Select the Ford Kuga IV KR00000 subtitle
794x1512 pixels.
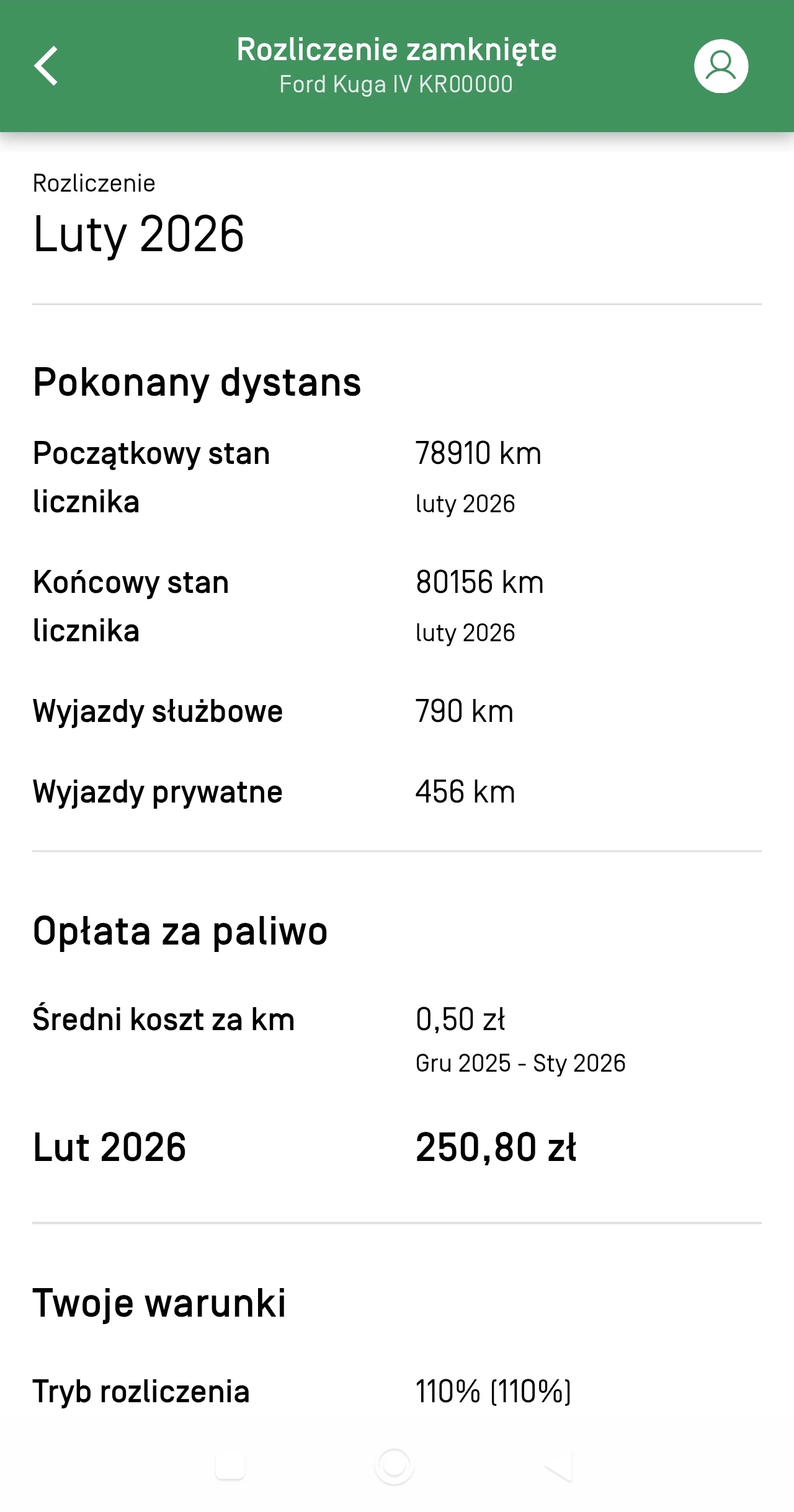pyautogui.click(x=396, y=84)
